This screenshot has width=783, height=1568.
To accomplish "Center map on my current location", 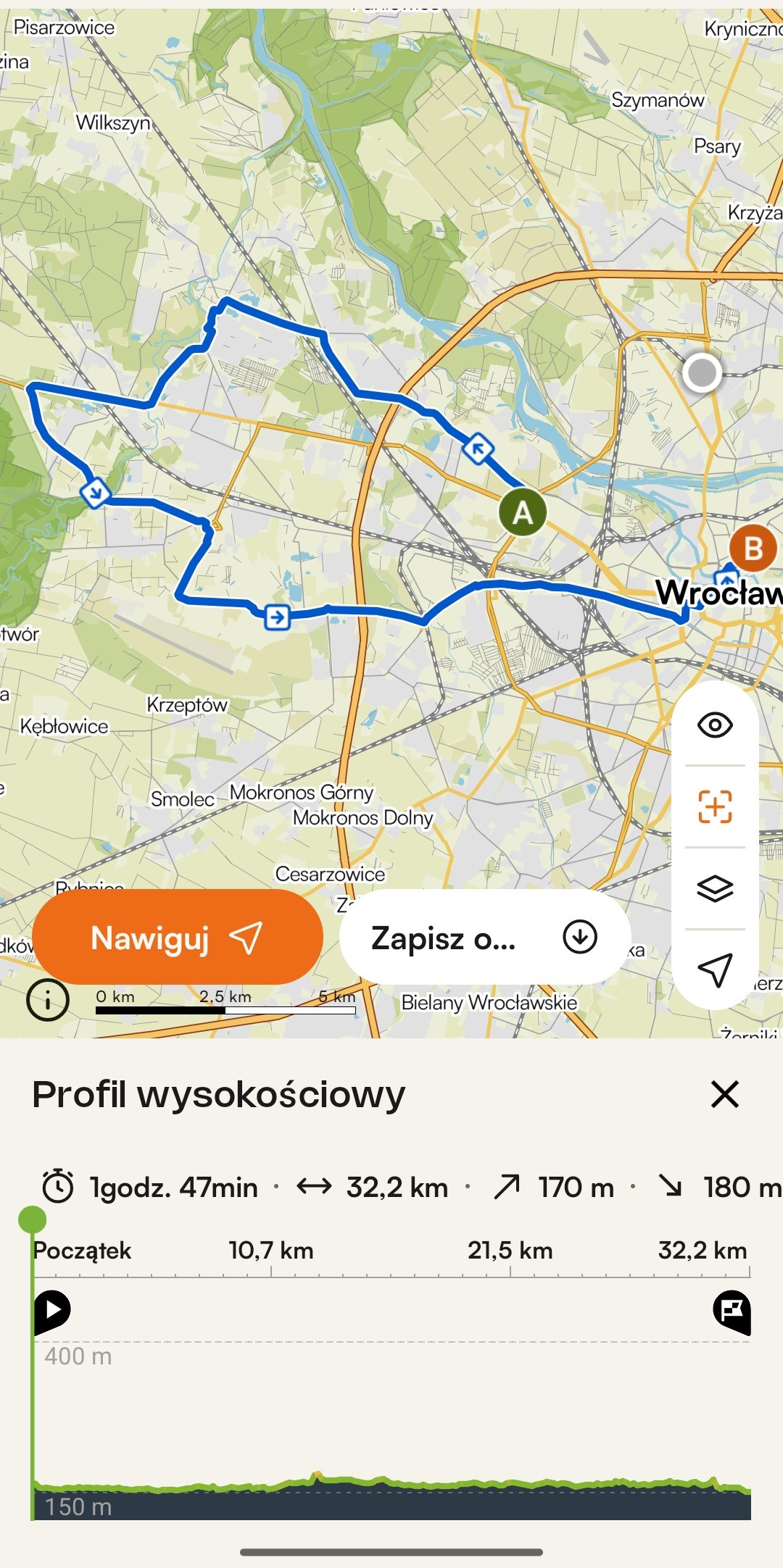I will click(715, 969).
